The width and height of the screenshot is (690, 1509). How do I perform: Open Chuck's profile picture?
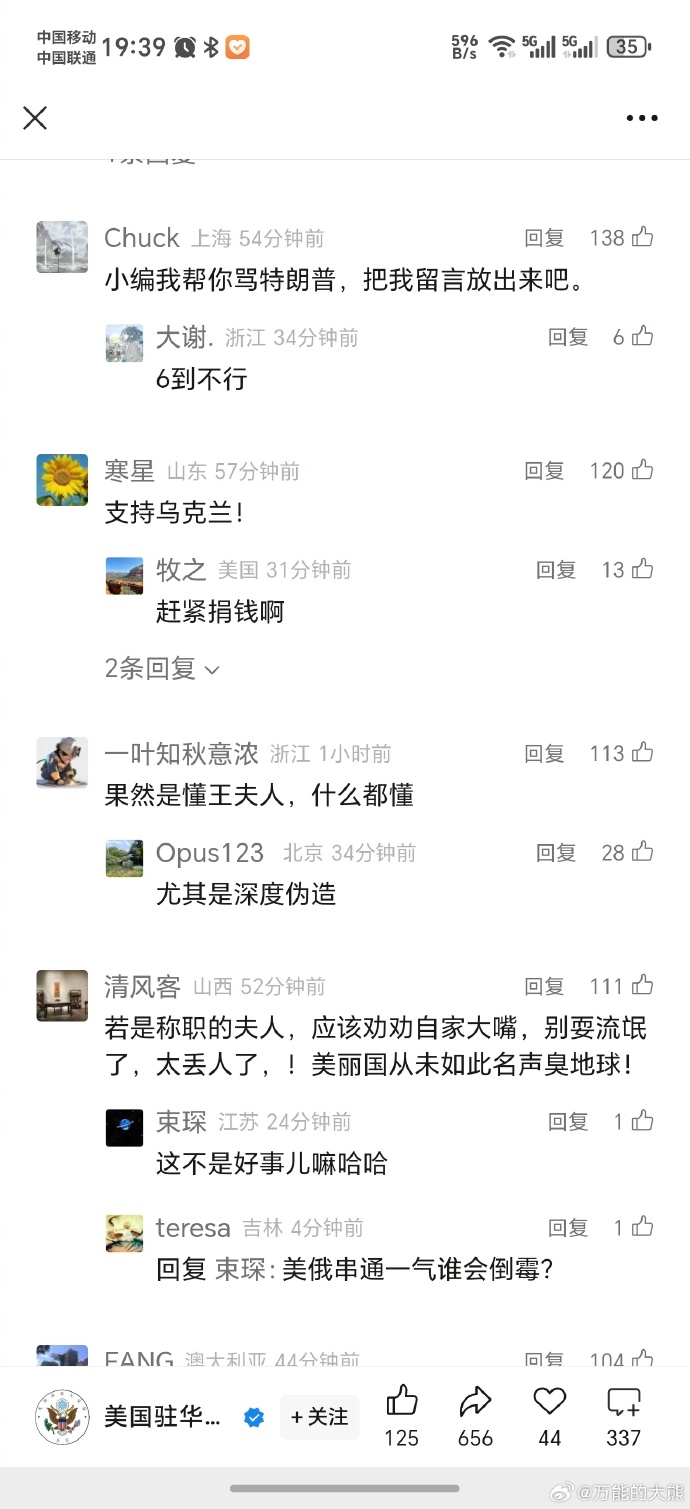(x=62, y=246)
